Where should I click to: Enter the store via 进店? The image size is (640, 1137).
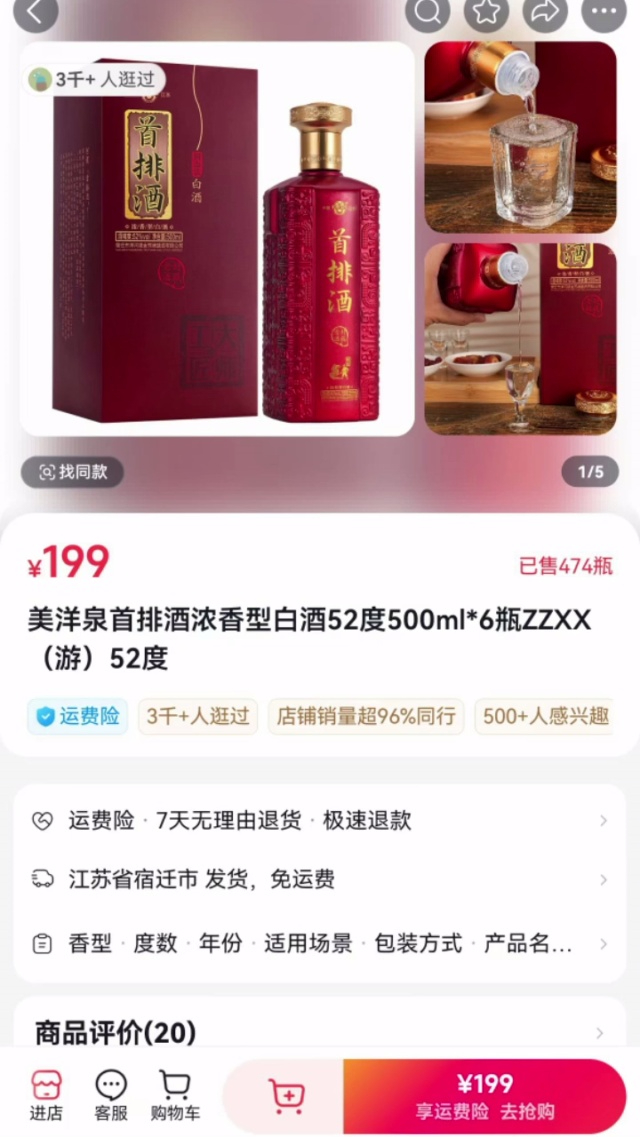[x=46, y=1095]
